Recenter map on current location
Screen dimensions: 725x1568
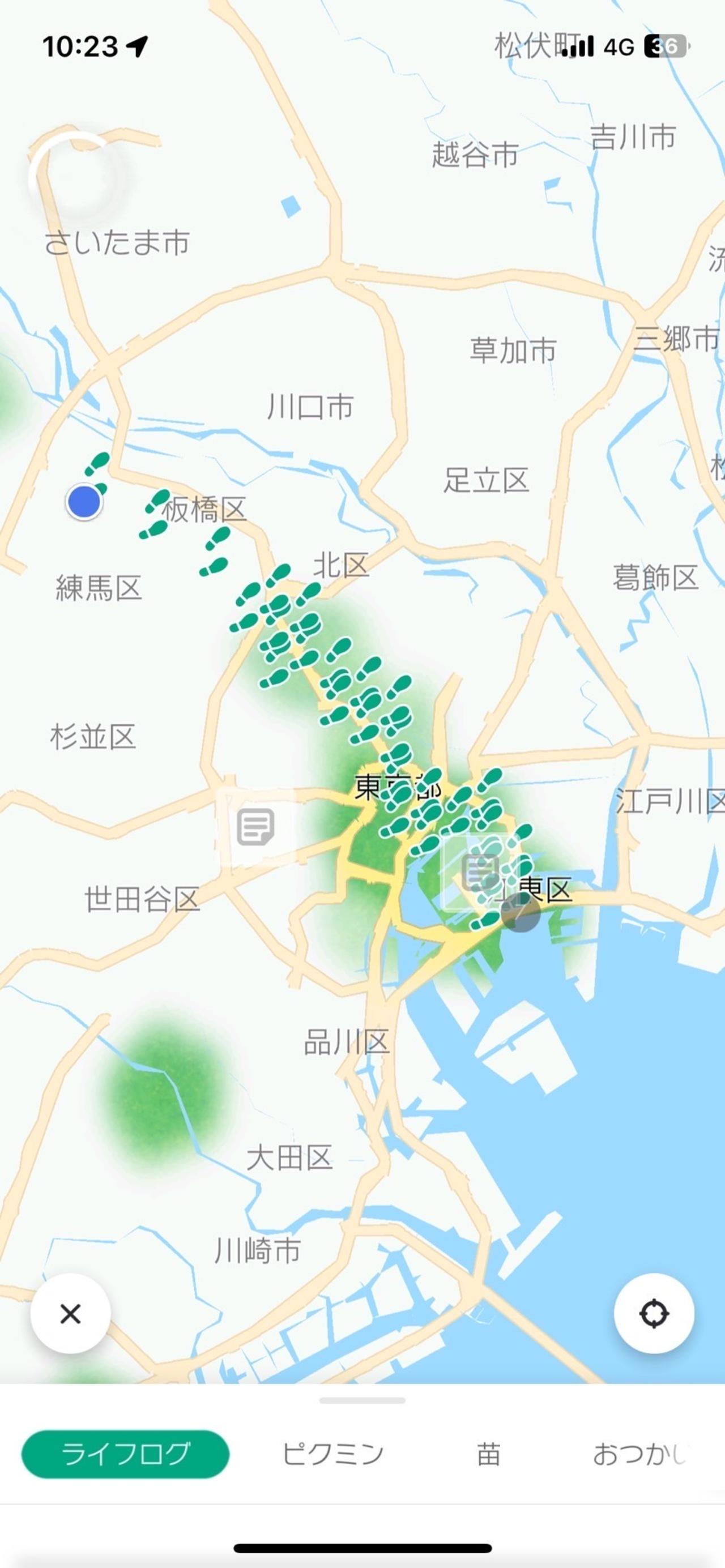[654, 1314]
